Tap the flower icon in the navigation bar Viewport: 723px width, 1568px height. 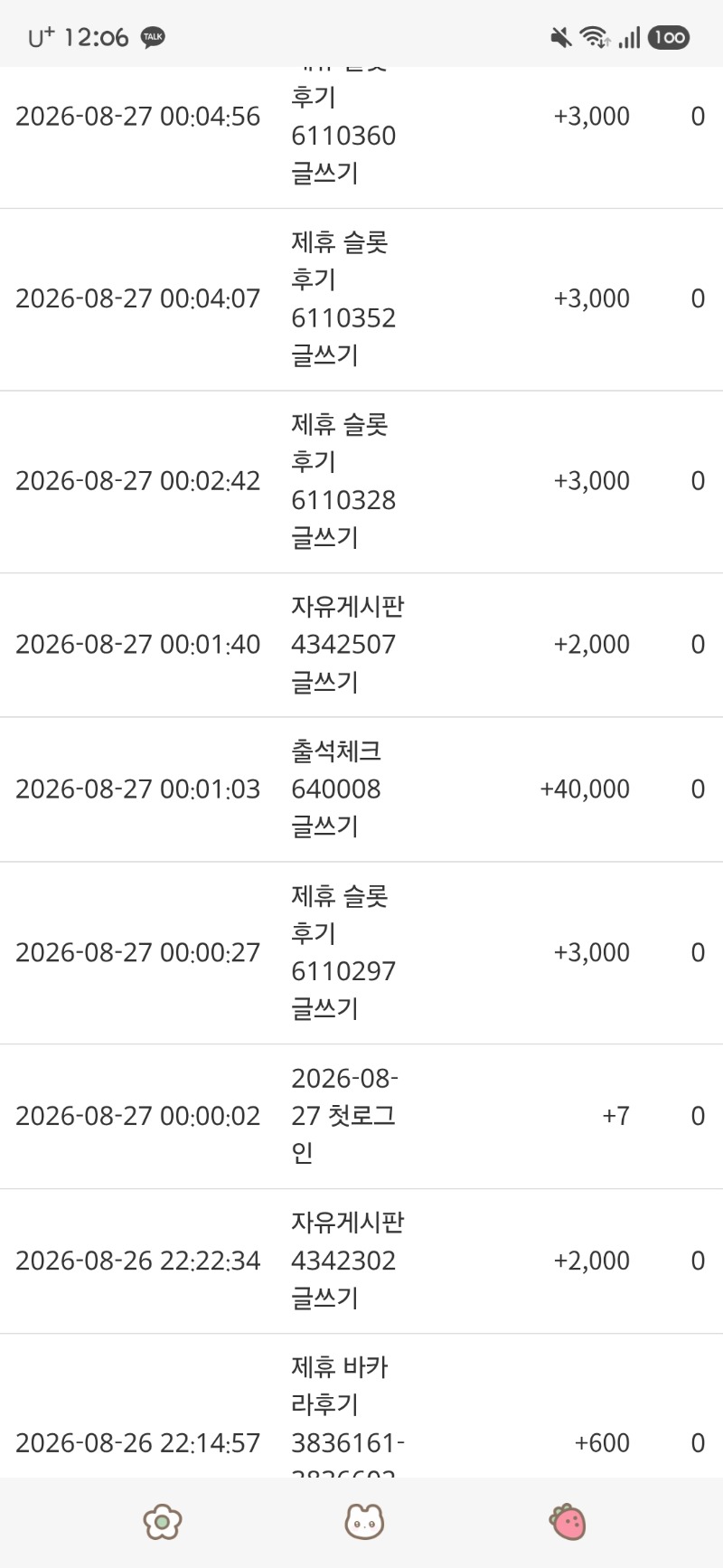tap(163, 1522)
